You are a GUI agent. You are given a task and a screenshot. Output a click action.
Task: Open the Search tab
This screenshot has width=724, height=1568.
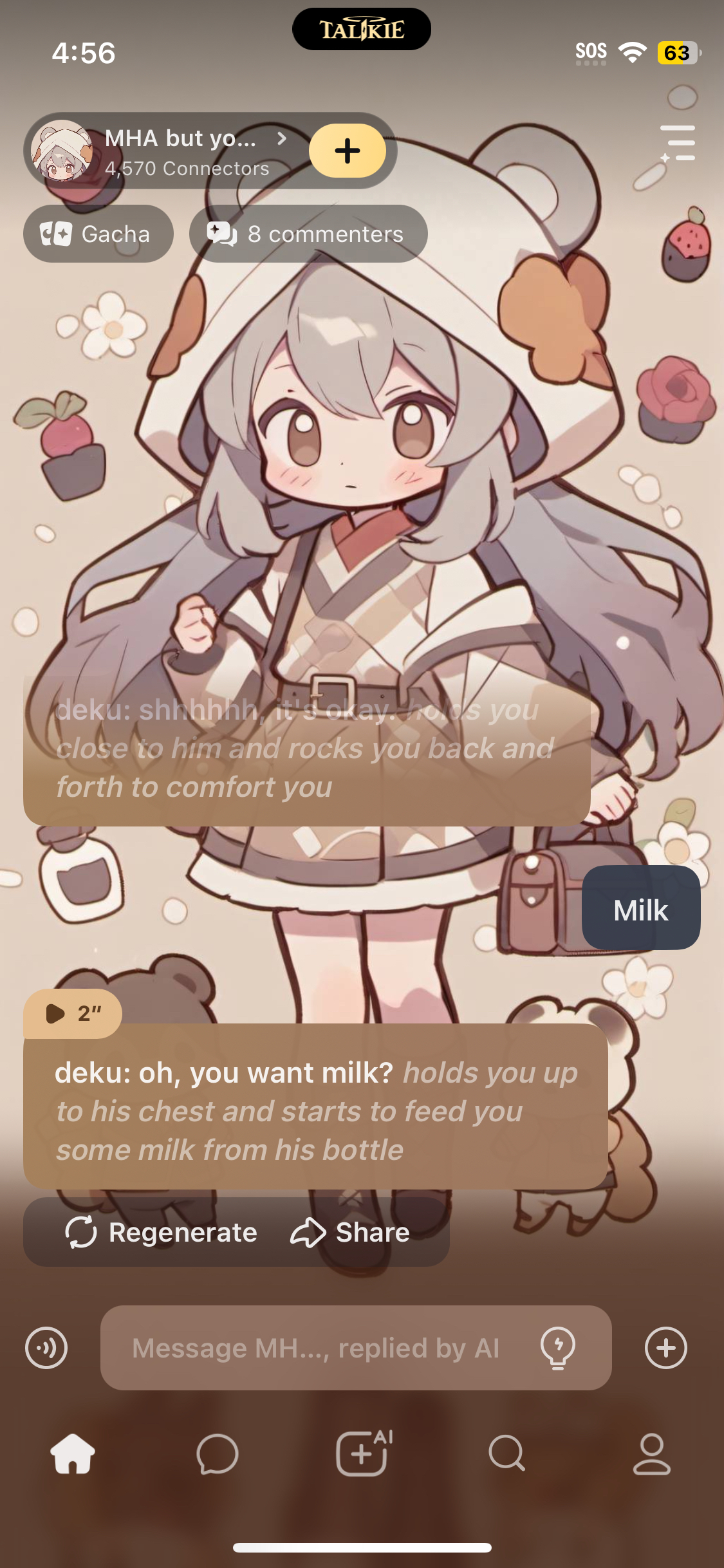(507, 1454)
